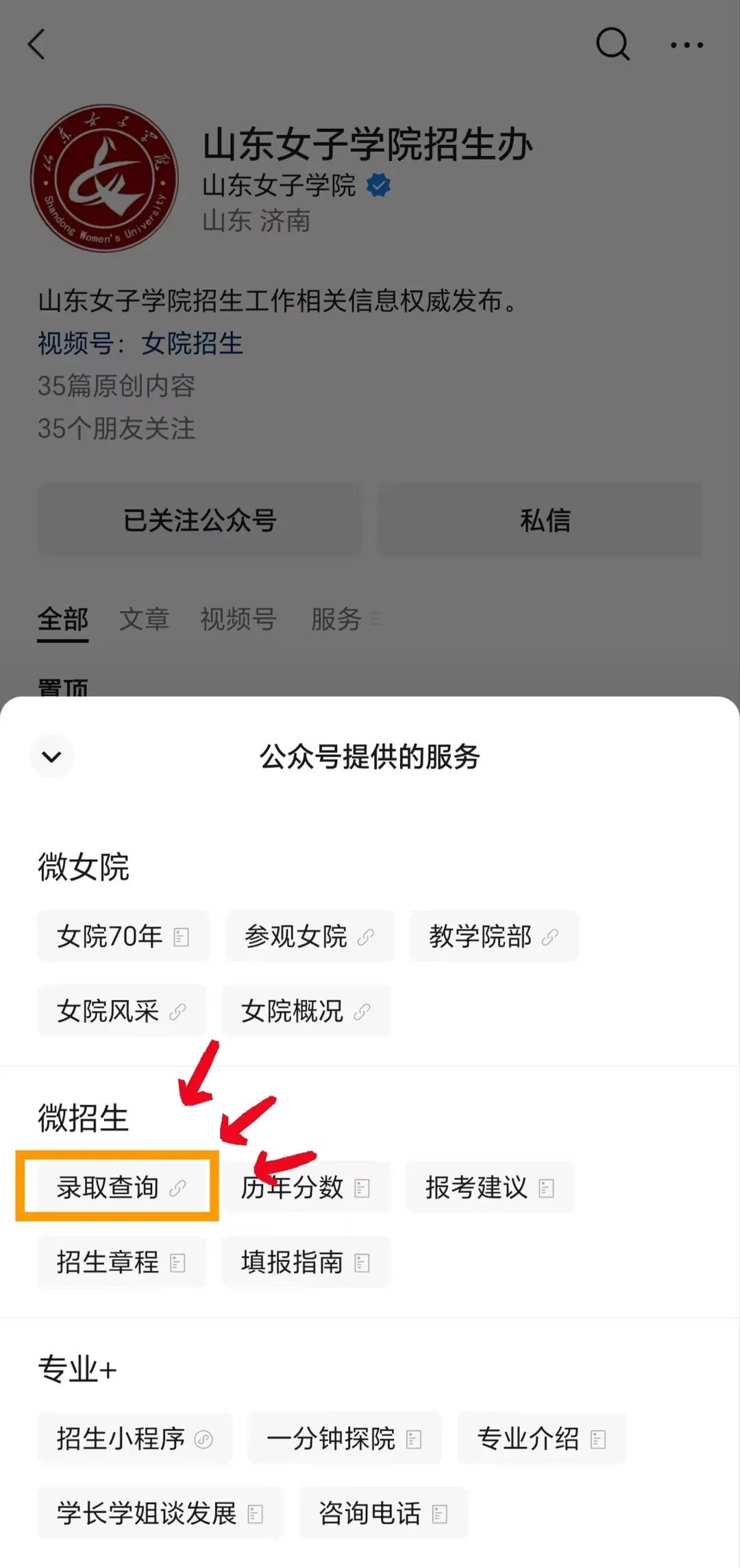
Task: Launch 招生小程序 mini program
Action: tap(135, 1438)
